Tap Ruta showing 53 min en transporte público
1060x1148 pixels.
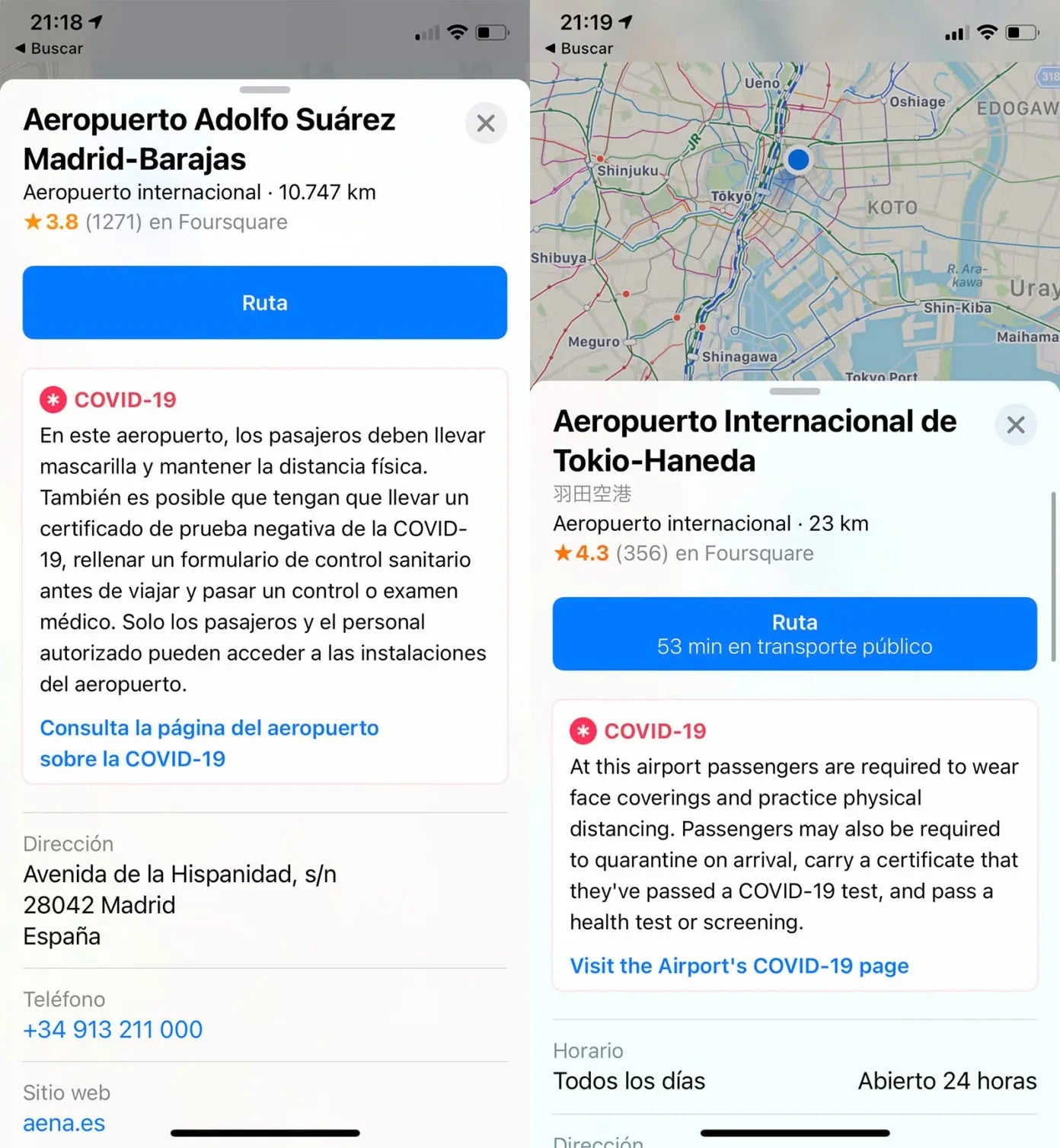pyautogui.click(x=794, y=634)
